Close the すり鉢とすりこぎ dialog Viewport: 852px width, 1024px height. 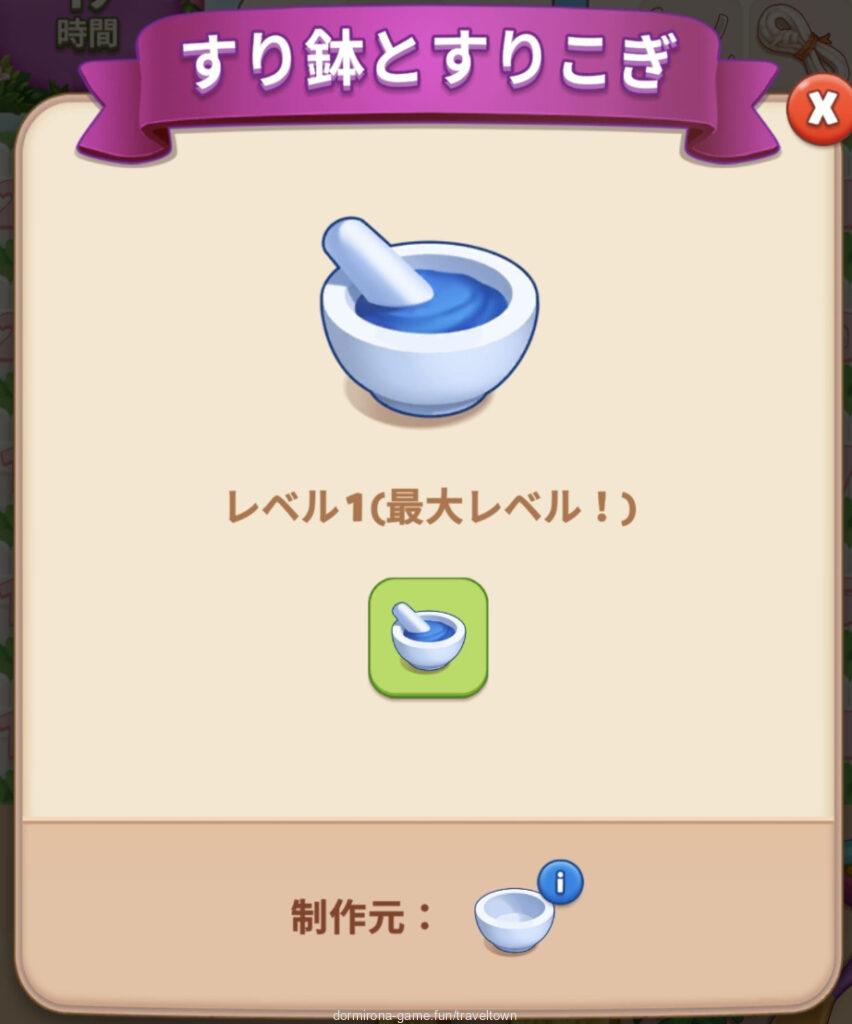pyautogui.click(x=820, y=111)
